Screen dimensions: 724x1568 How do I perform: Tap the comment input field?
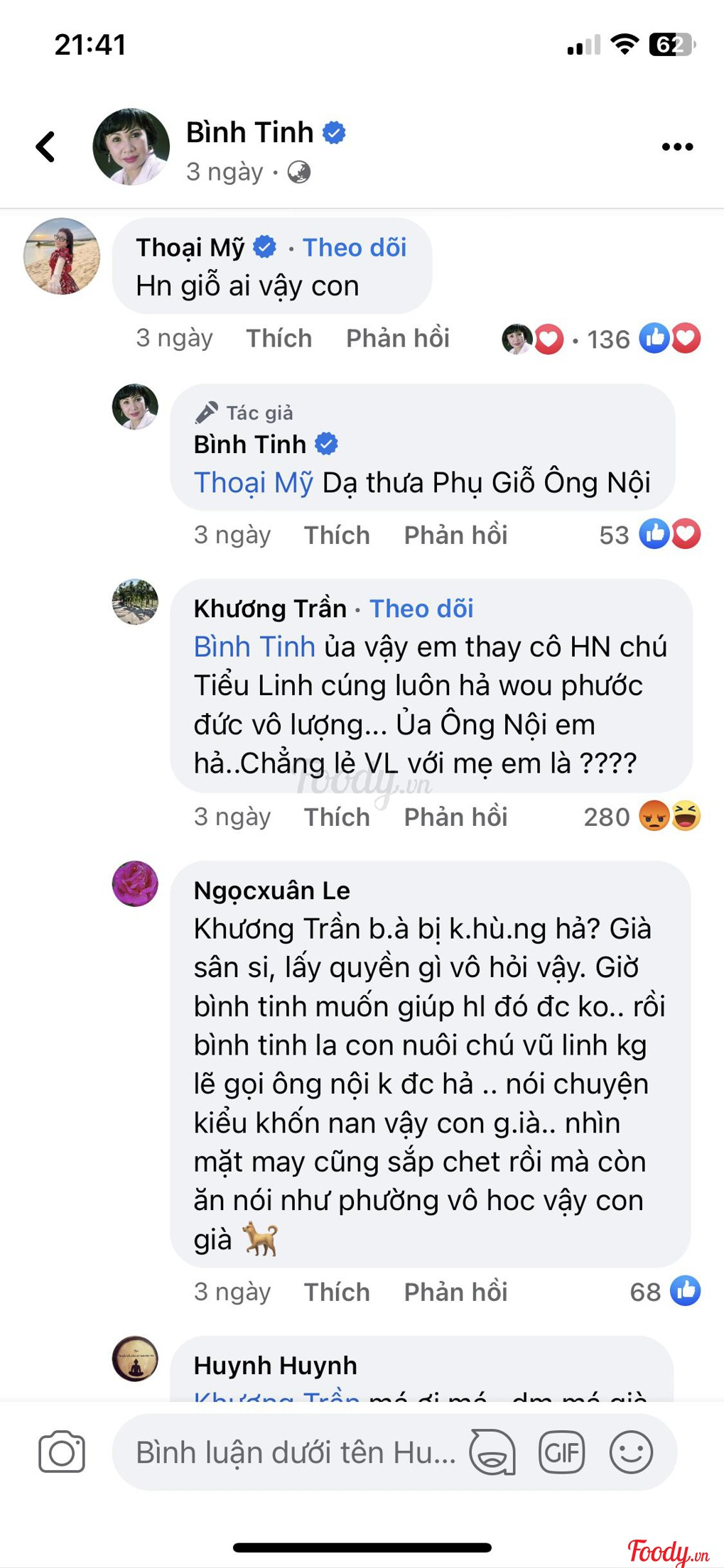(295, 1452)
